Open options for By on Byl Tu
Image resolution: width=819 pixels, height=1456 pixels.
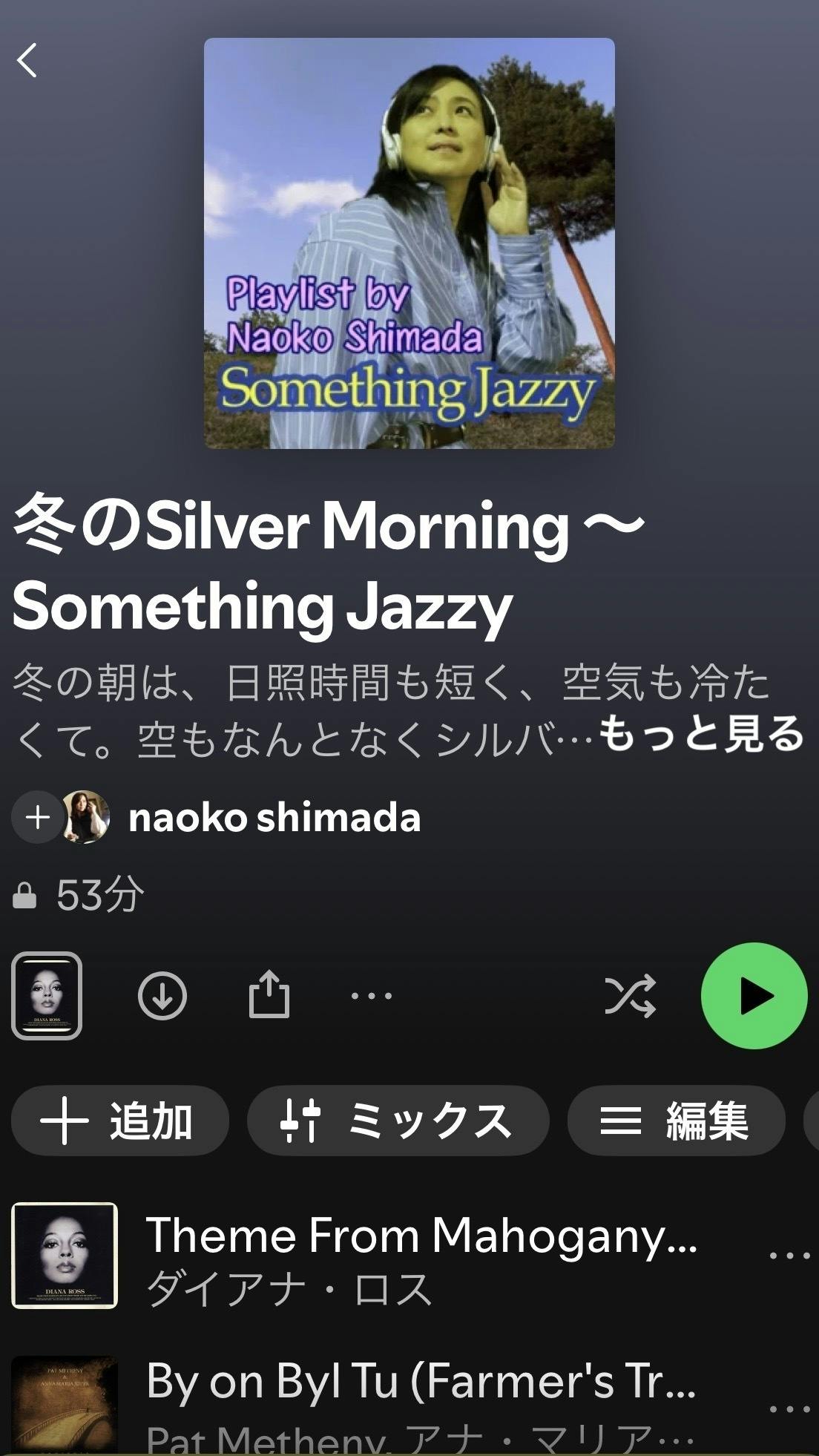pyautogui.click(x=789, y=1409)
